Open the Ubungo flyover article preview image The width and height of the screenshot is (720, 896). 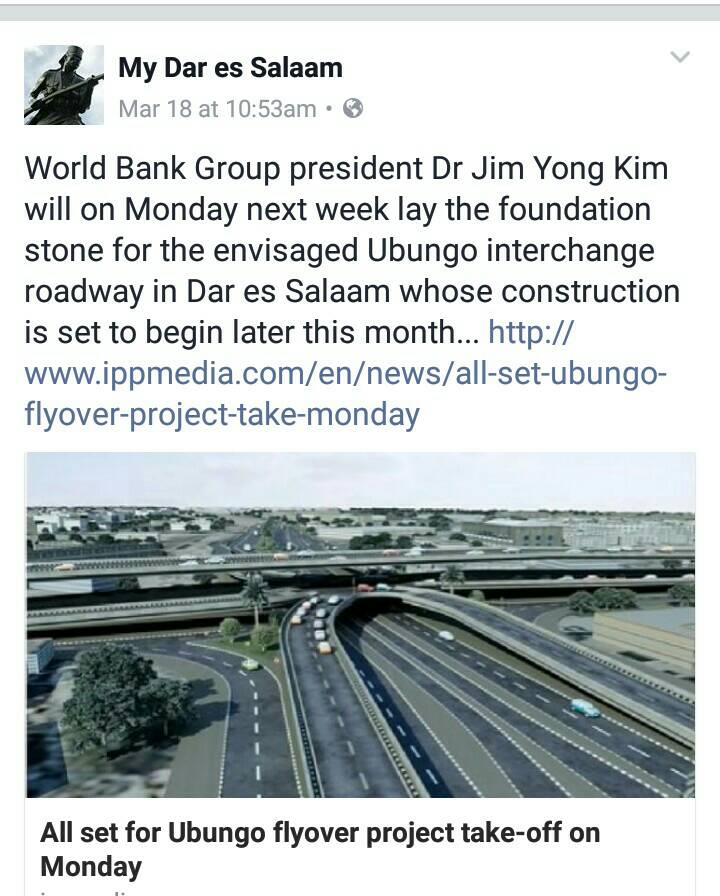pos(360,625)
